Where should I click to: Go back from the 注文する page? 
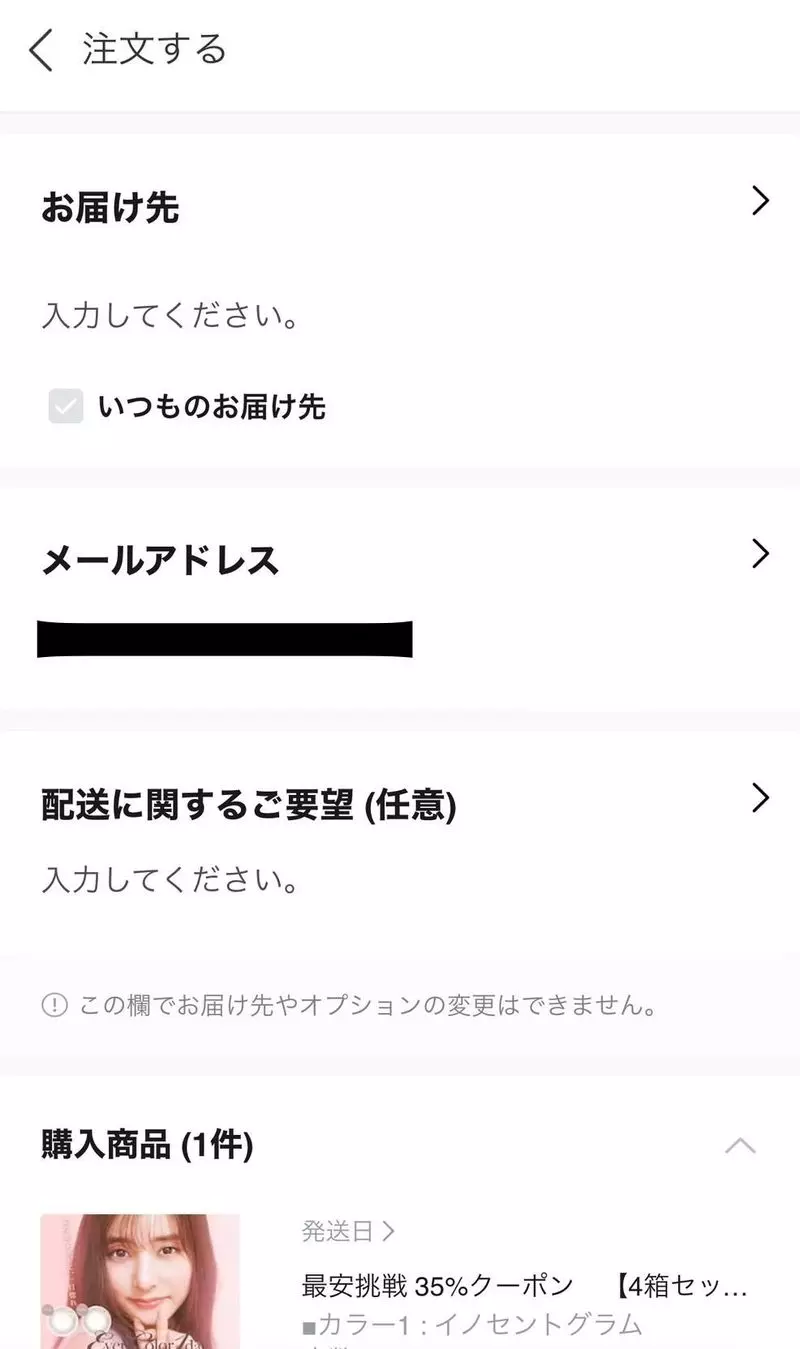(41, 50)
